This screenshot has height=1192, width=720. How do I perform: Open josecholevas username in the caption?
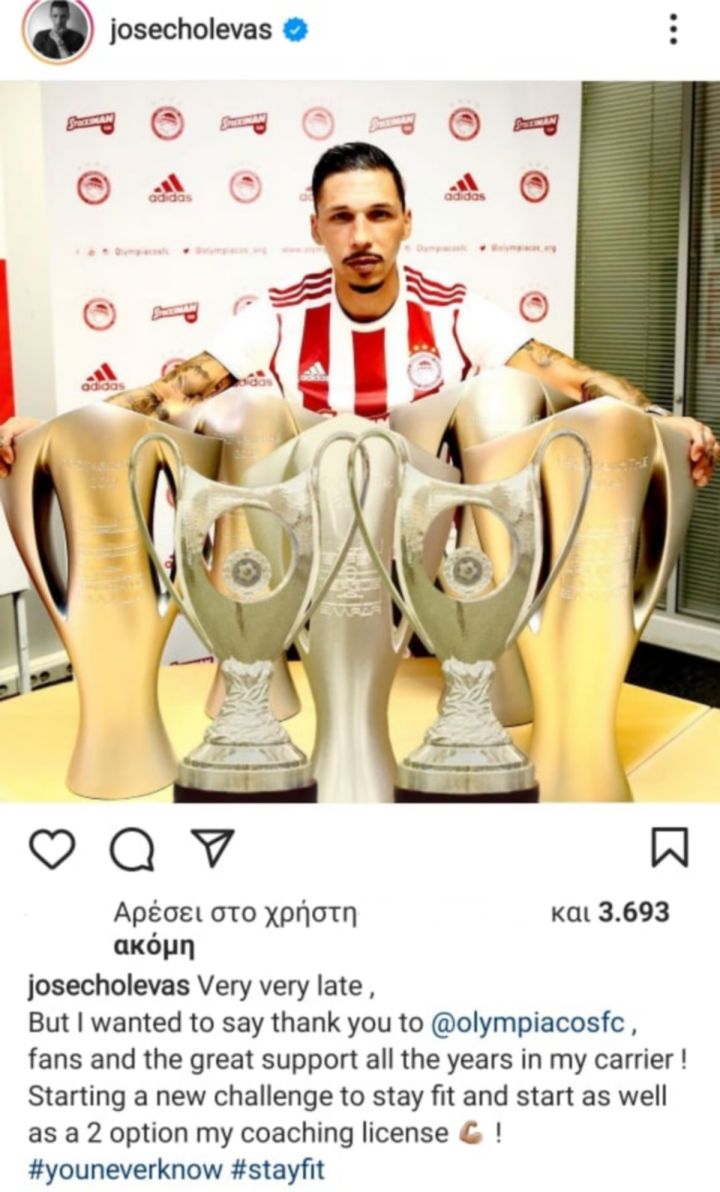point(109,985)
